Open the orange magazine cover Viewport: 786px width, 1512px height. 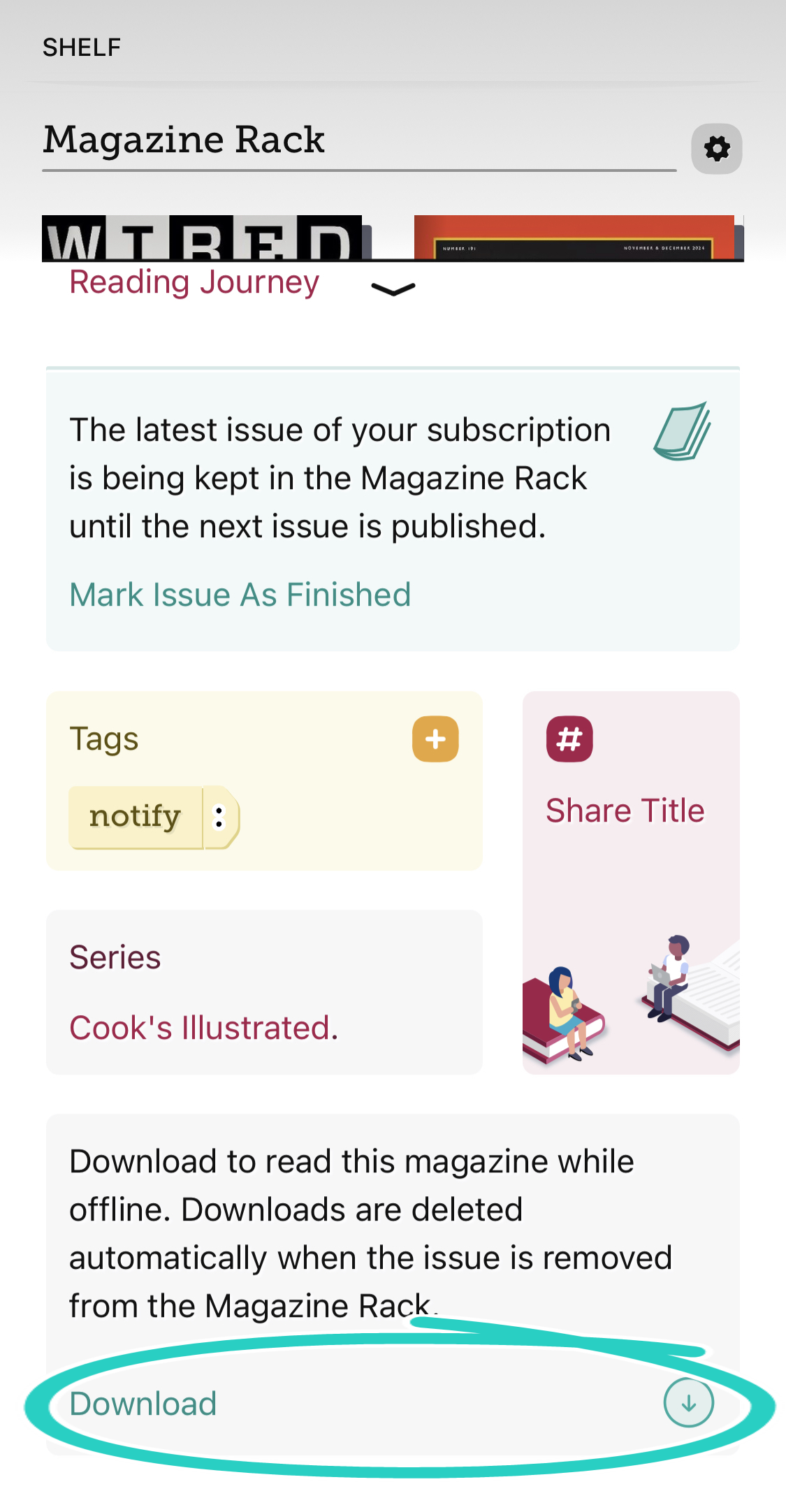point(574,238)
